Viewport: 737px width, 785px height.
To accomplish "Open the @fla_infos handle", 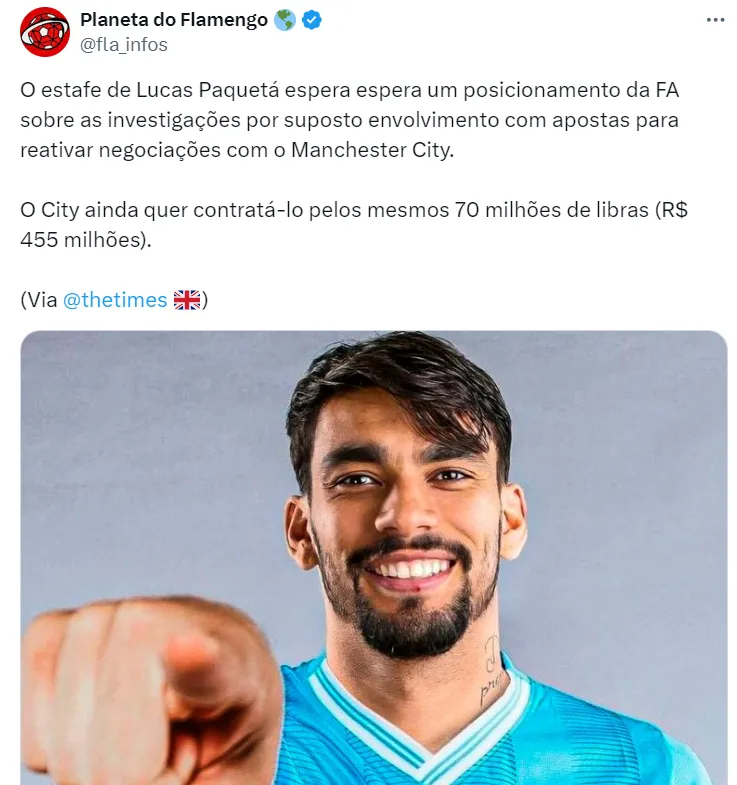I will coord(124,44).
